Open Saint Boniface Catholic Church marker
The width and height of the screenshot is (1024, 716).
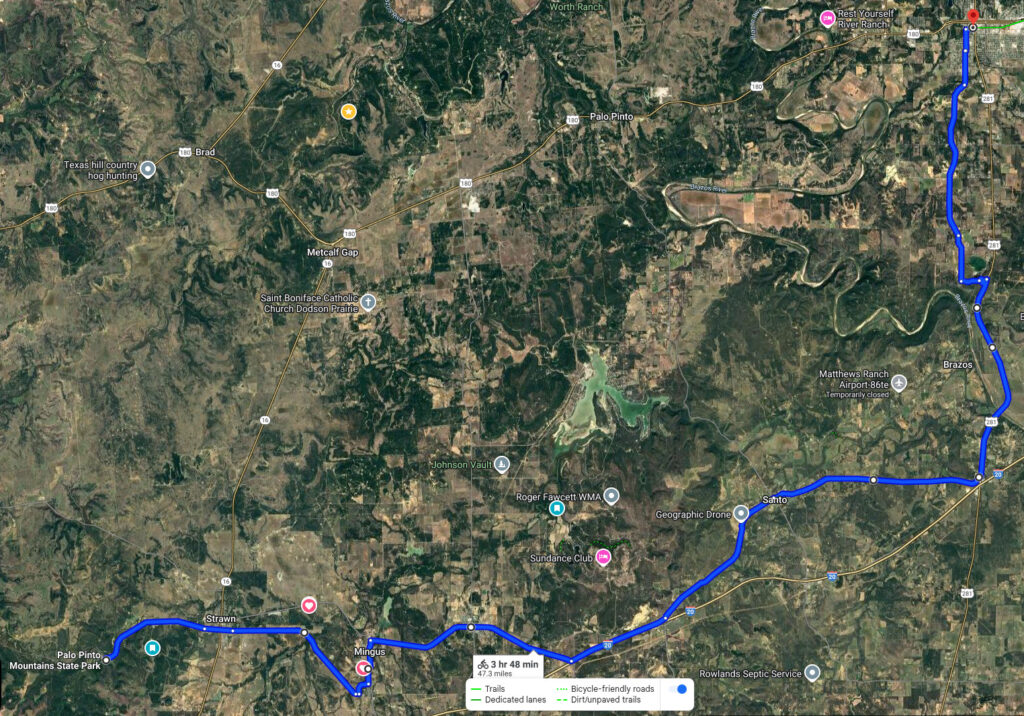[x=368, y=301]
